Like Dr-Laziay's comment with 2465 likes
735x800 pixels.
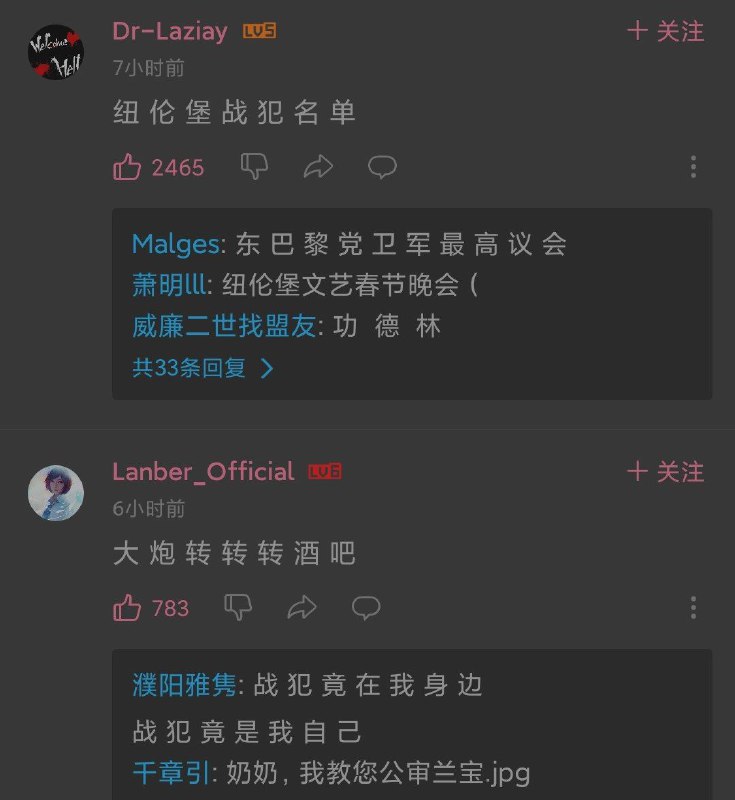(x=128, y=167)
